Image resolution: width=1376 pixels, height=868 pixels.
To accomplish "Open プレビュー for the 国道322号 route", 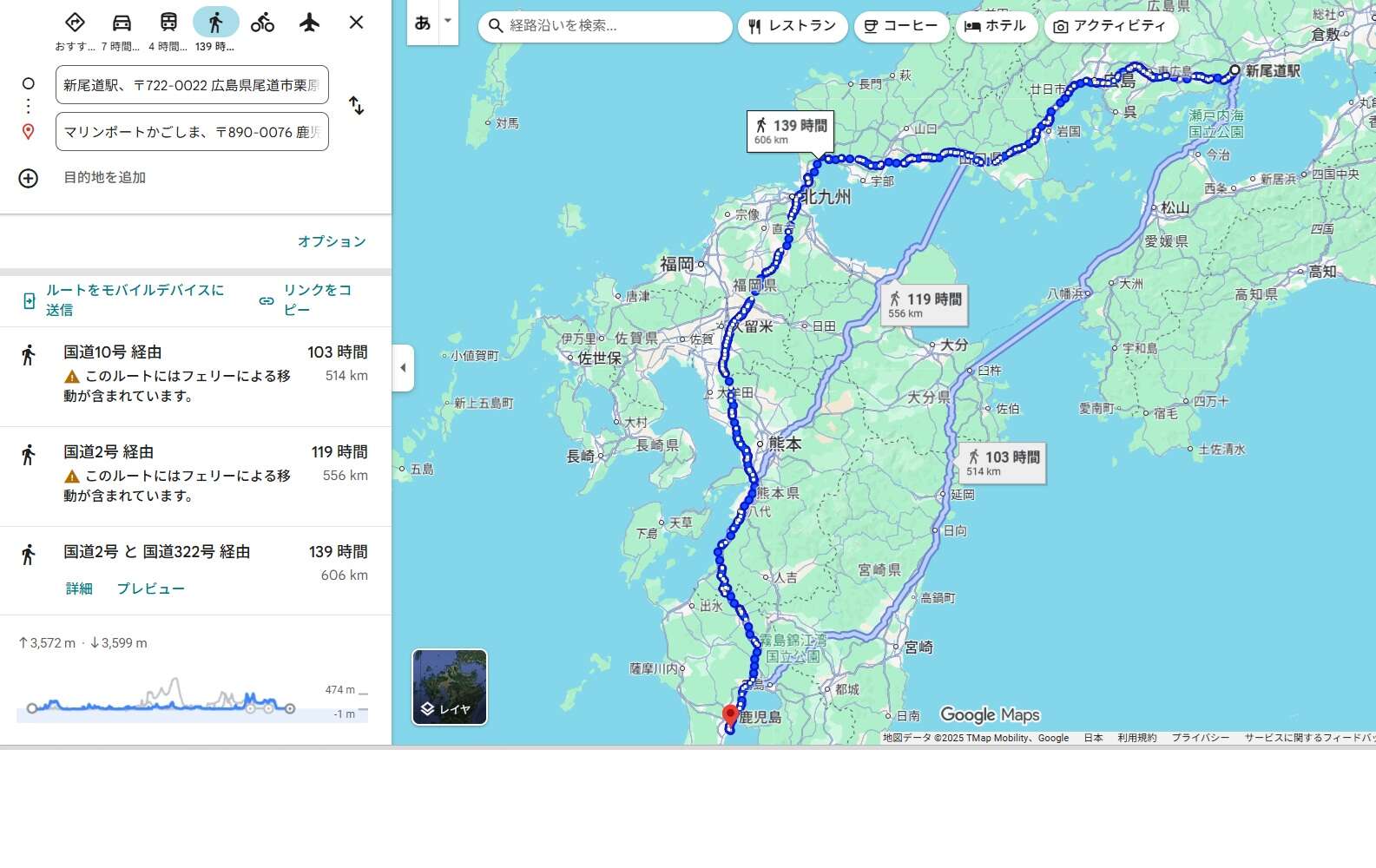I will click(151, 589).
